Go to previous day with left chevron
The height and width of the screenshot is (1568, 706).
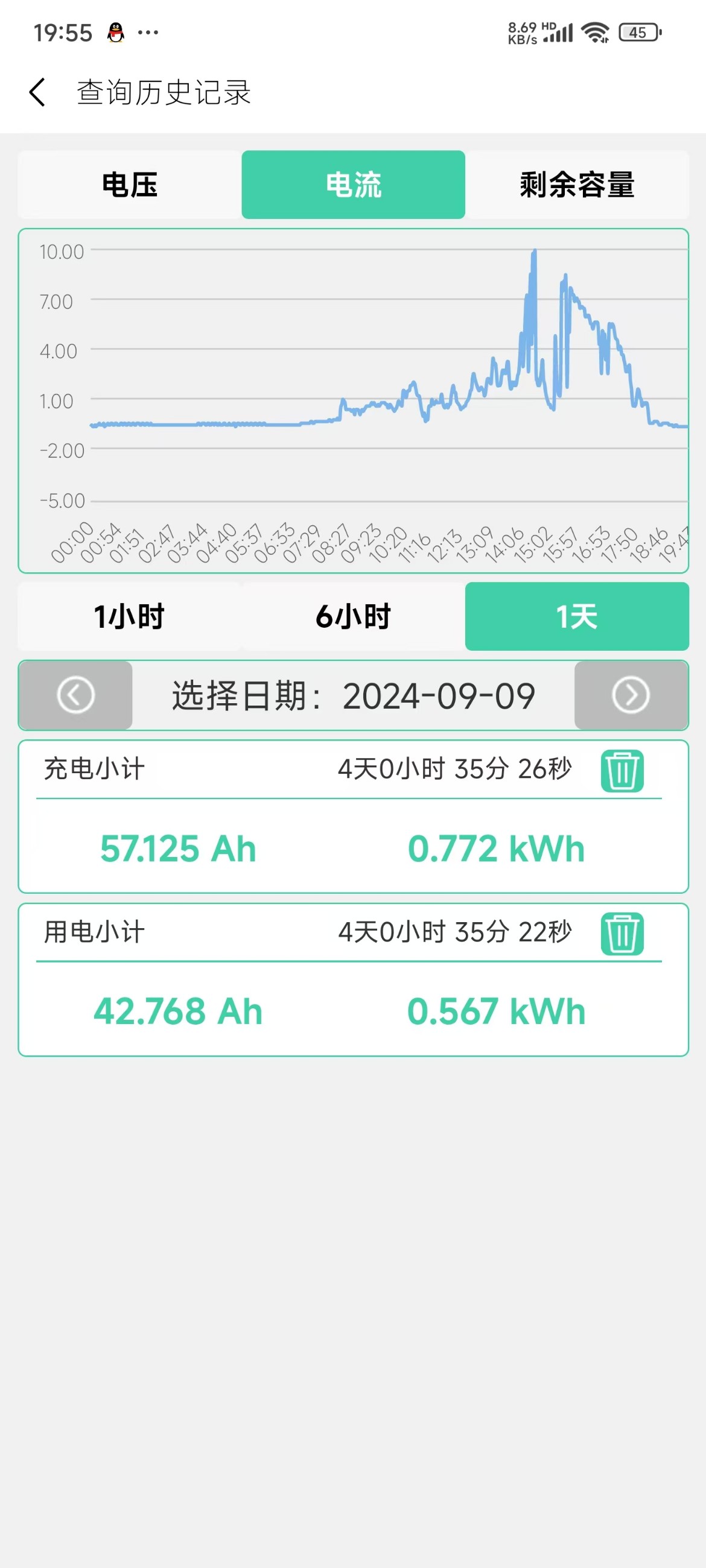click(74, 696)
